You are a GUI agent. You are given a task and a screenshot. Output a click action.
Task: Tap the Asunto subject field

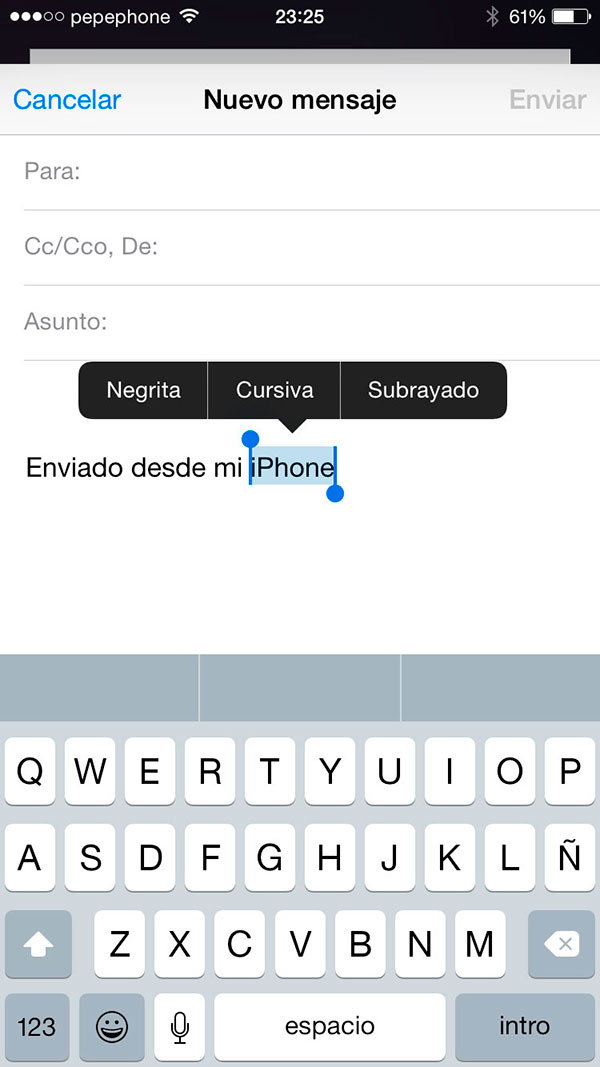[312, 322]
